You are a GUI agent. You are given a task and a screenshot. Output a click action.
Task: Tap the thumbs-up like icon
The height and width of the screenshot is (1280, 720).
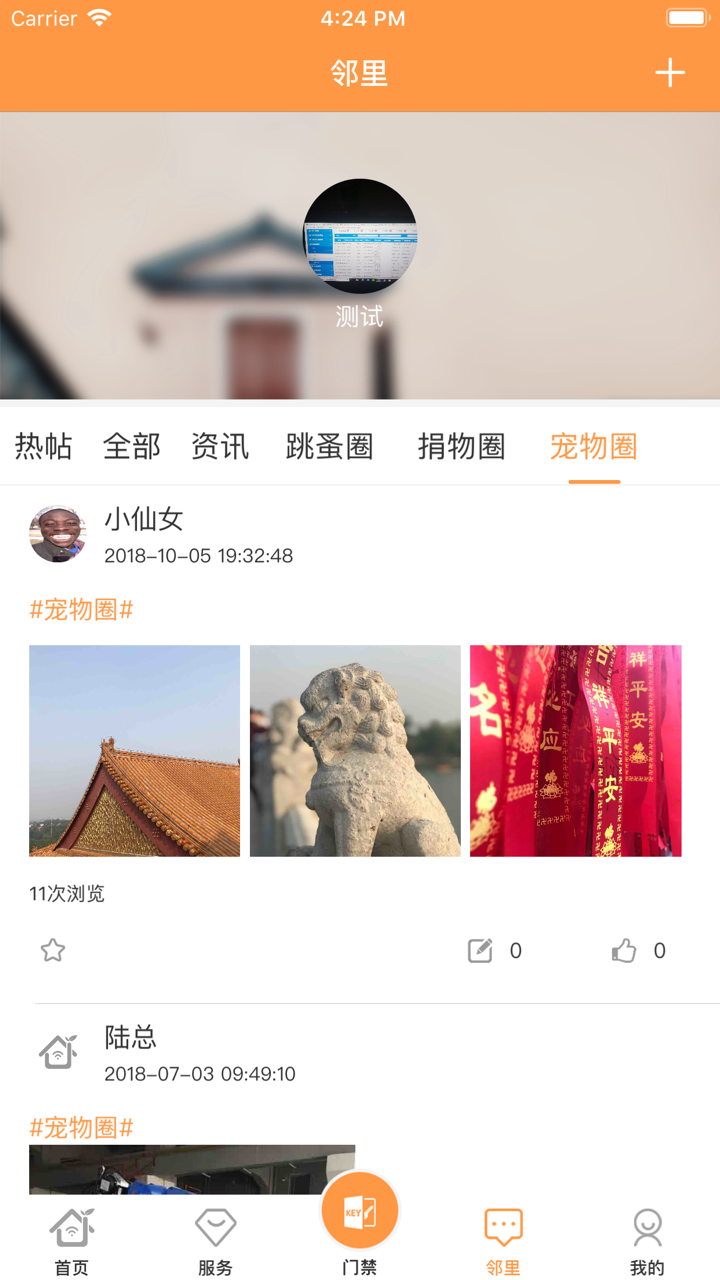[x=625, y=950]
